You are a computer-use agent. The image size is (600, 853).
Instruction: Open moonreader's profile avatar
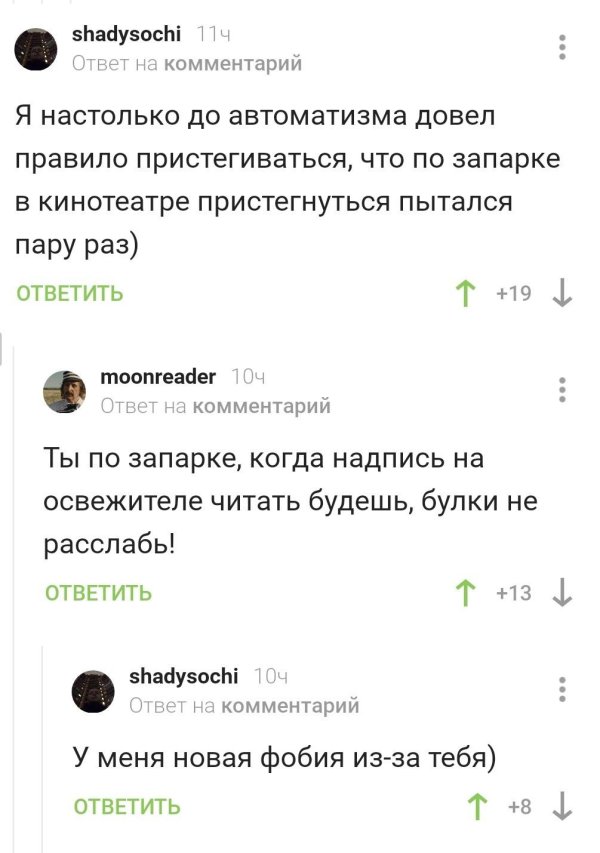click(x=63, y=391)
